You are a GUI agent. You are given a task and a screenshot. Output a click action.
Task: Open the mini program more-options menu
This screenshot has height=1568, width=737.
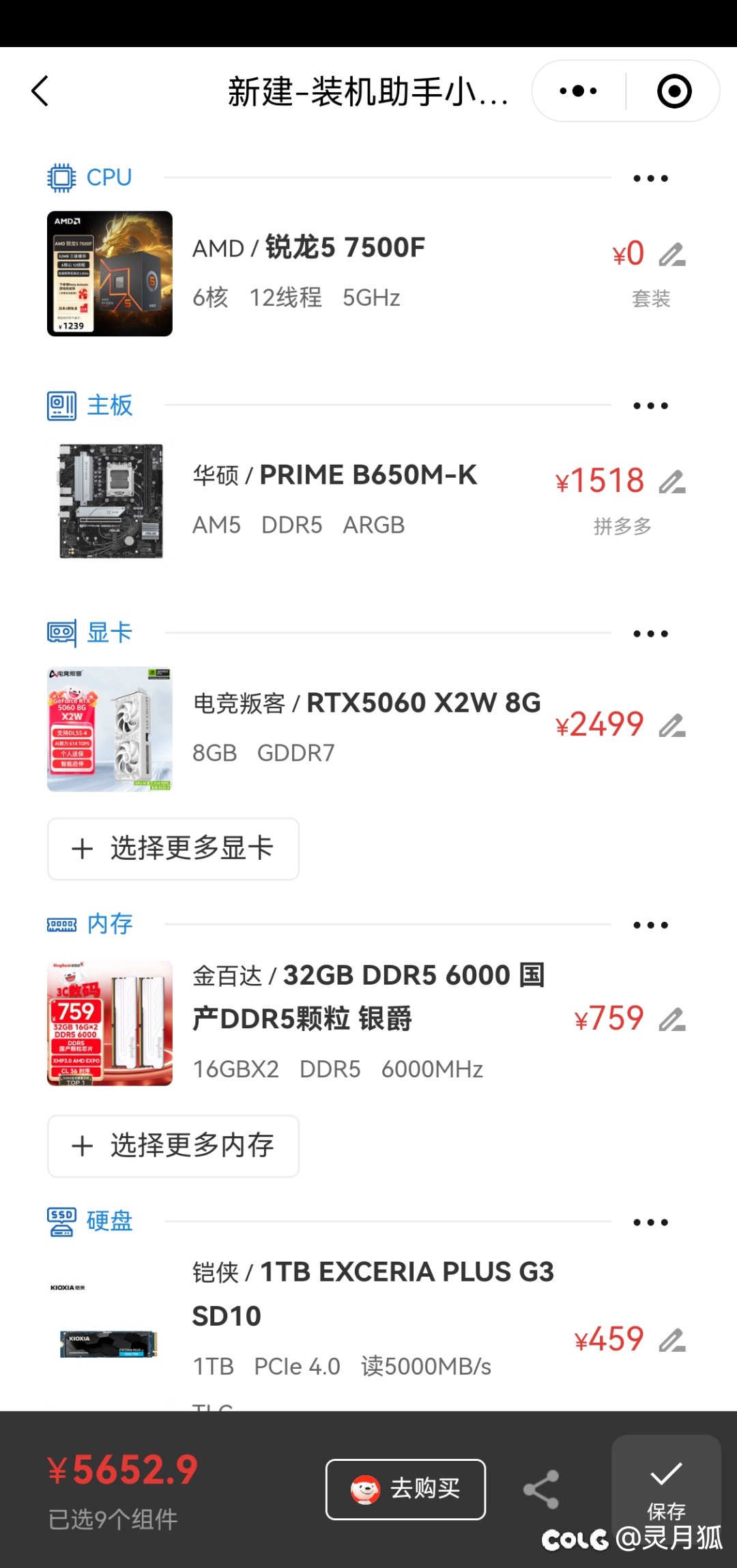(x=578, y=91)
